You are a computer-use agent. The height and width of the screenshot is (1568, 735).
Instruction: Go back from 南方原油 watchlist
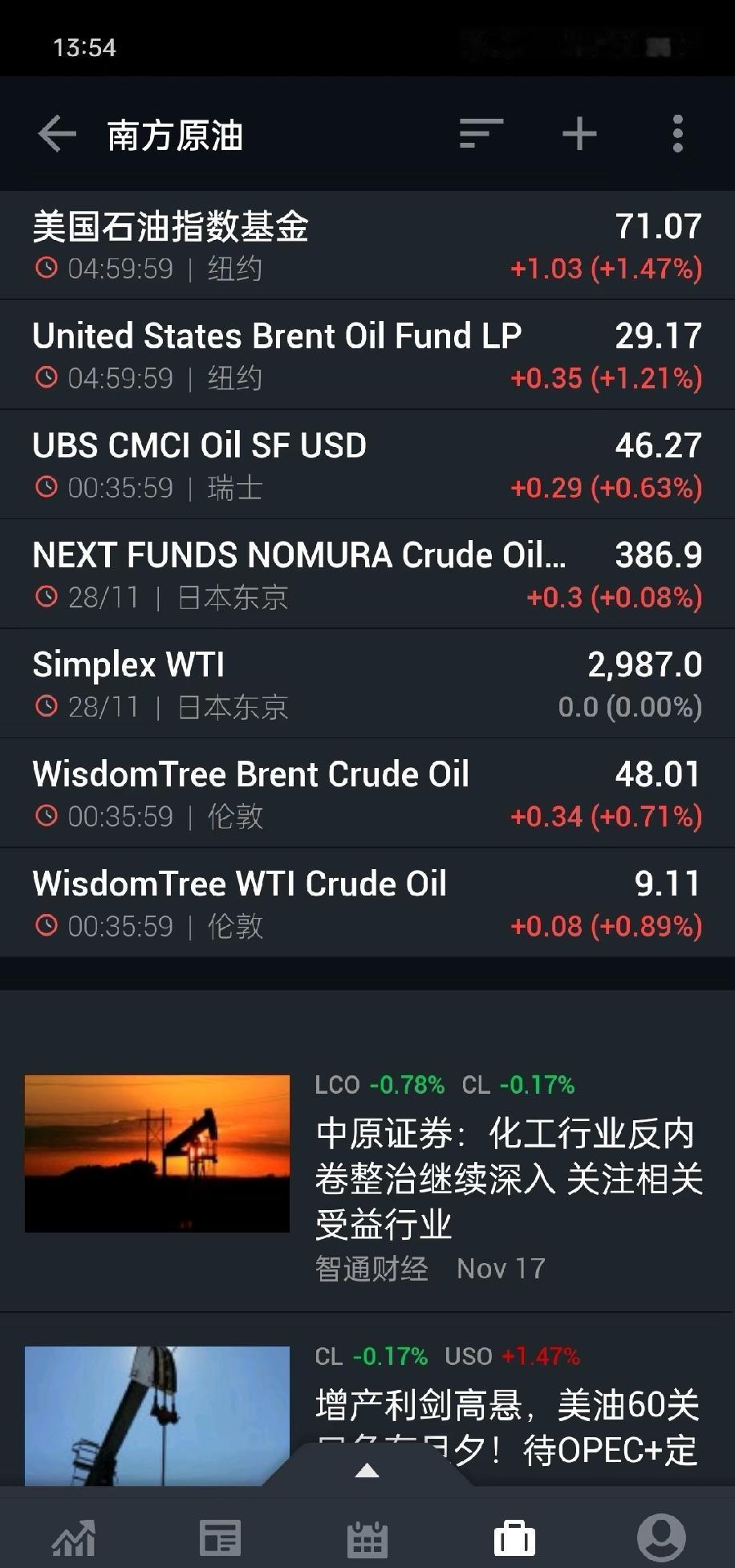(57, 133)
